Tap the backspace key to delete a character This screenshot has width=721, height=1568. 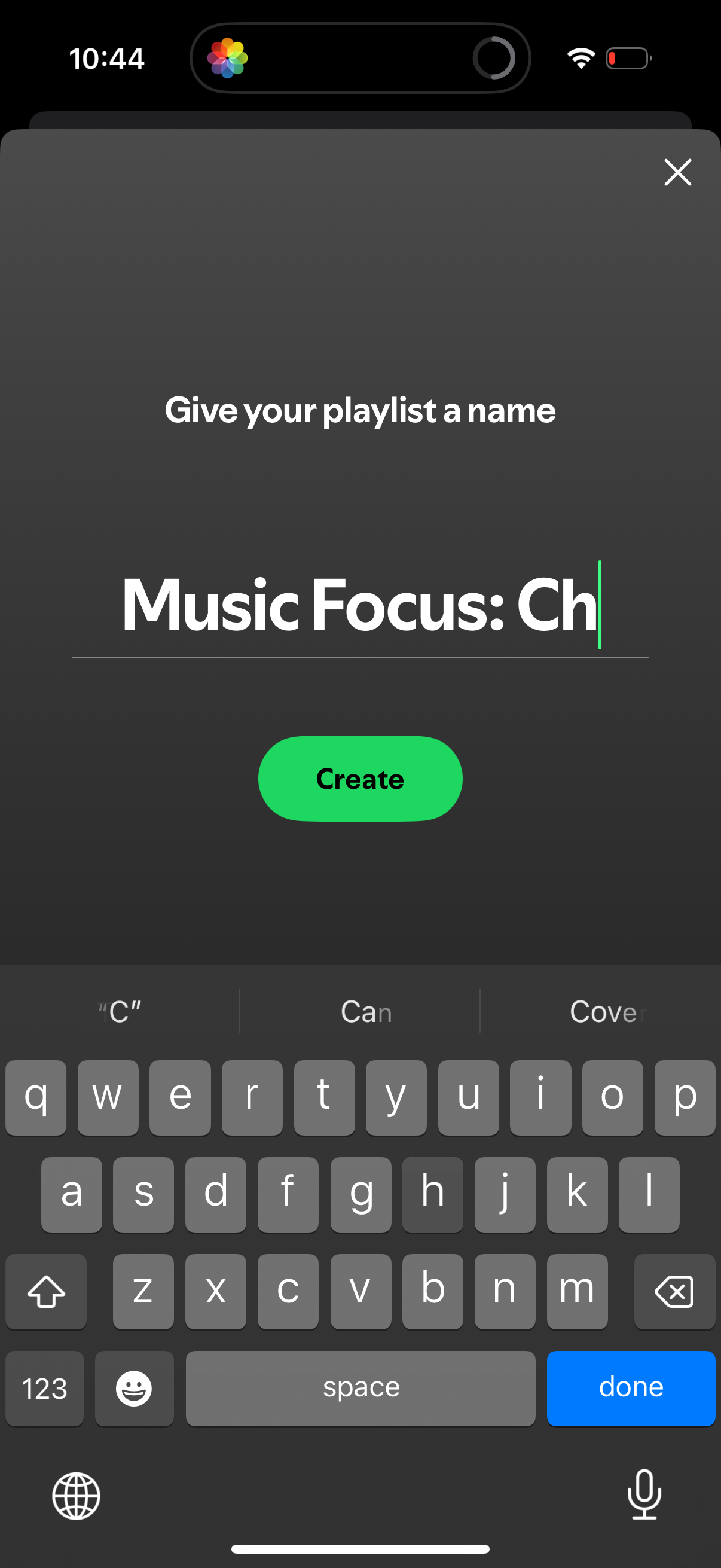point(675,1291)
